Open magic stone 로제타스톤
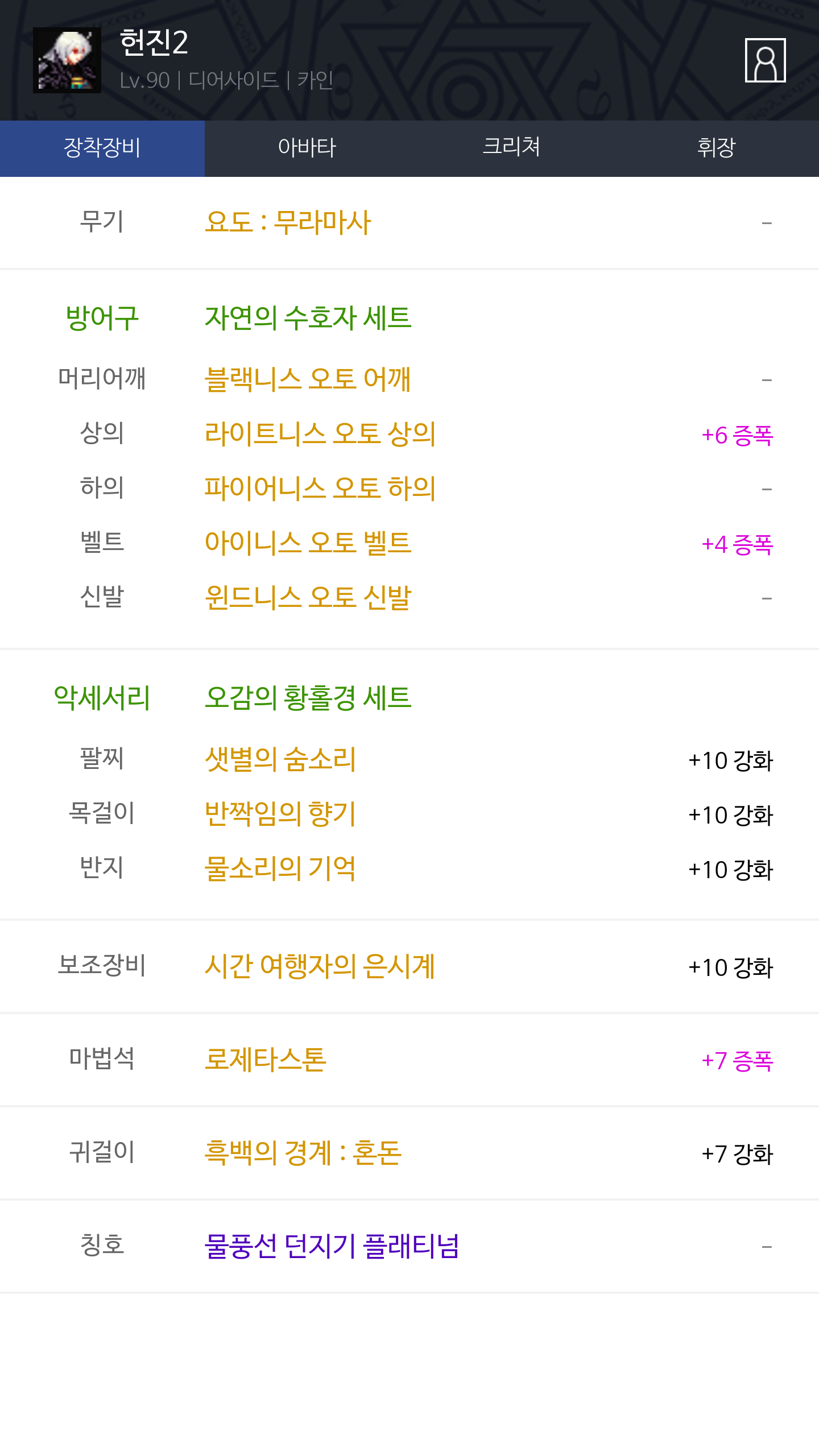Image resolution: width=819 pixels, height=1456 pixels. point(266,1060)
